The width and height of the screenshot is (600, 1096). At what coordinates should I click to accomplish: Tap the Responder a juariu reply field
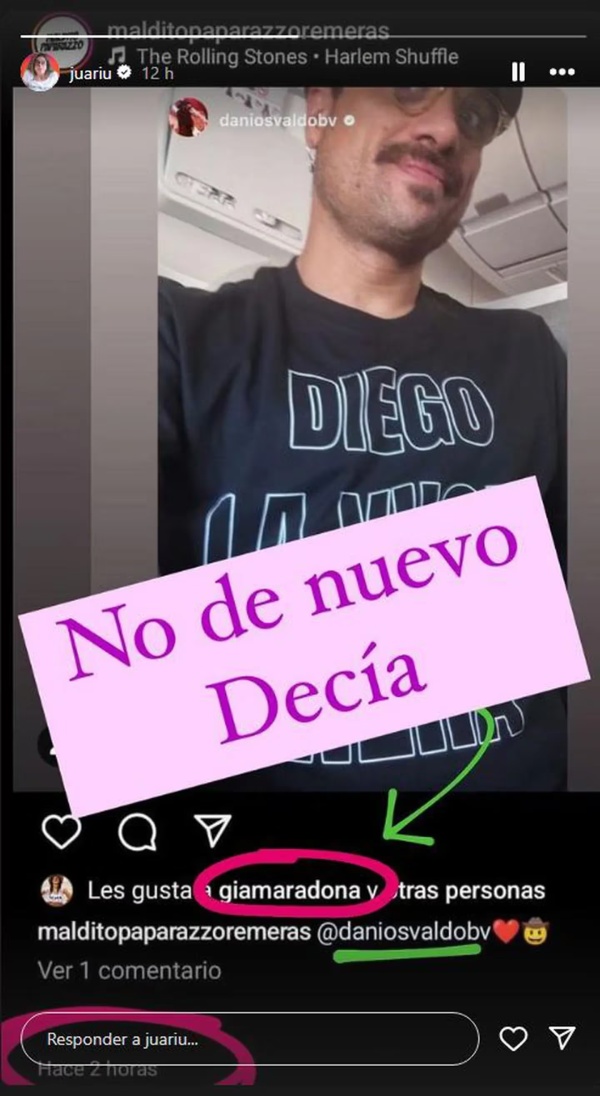(x=250, y=1039)
